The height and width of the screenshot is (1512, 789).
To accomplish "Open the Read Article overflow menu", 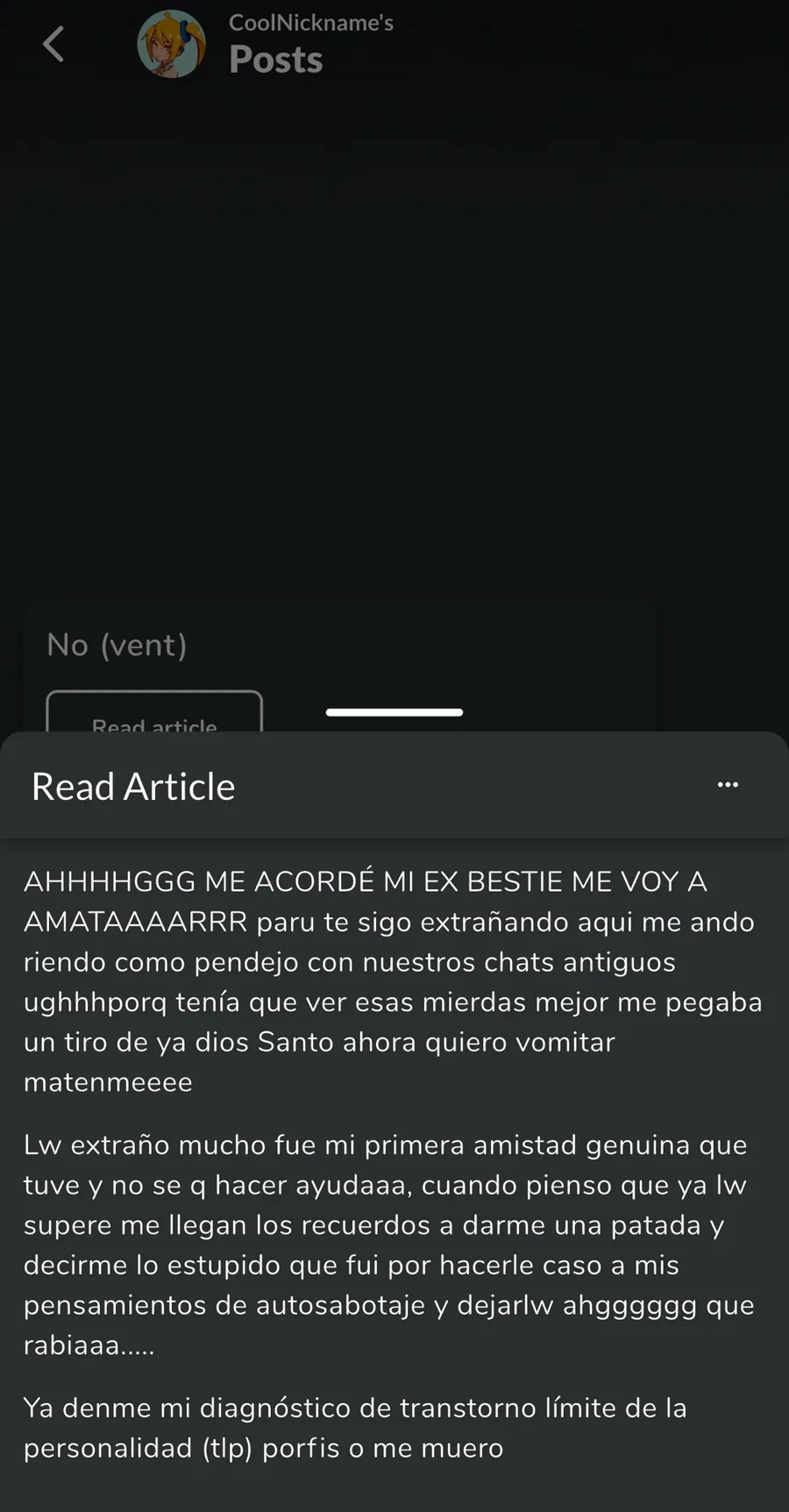I will pos(728,785).
